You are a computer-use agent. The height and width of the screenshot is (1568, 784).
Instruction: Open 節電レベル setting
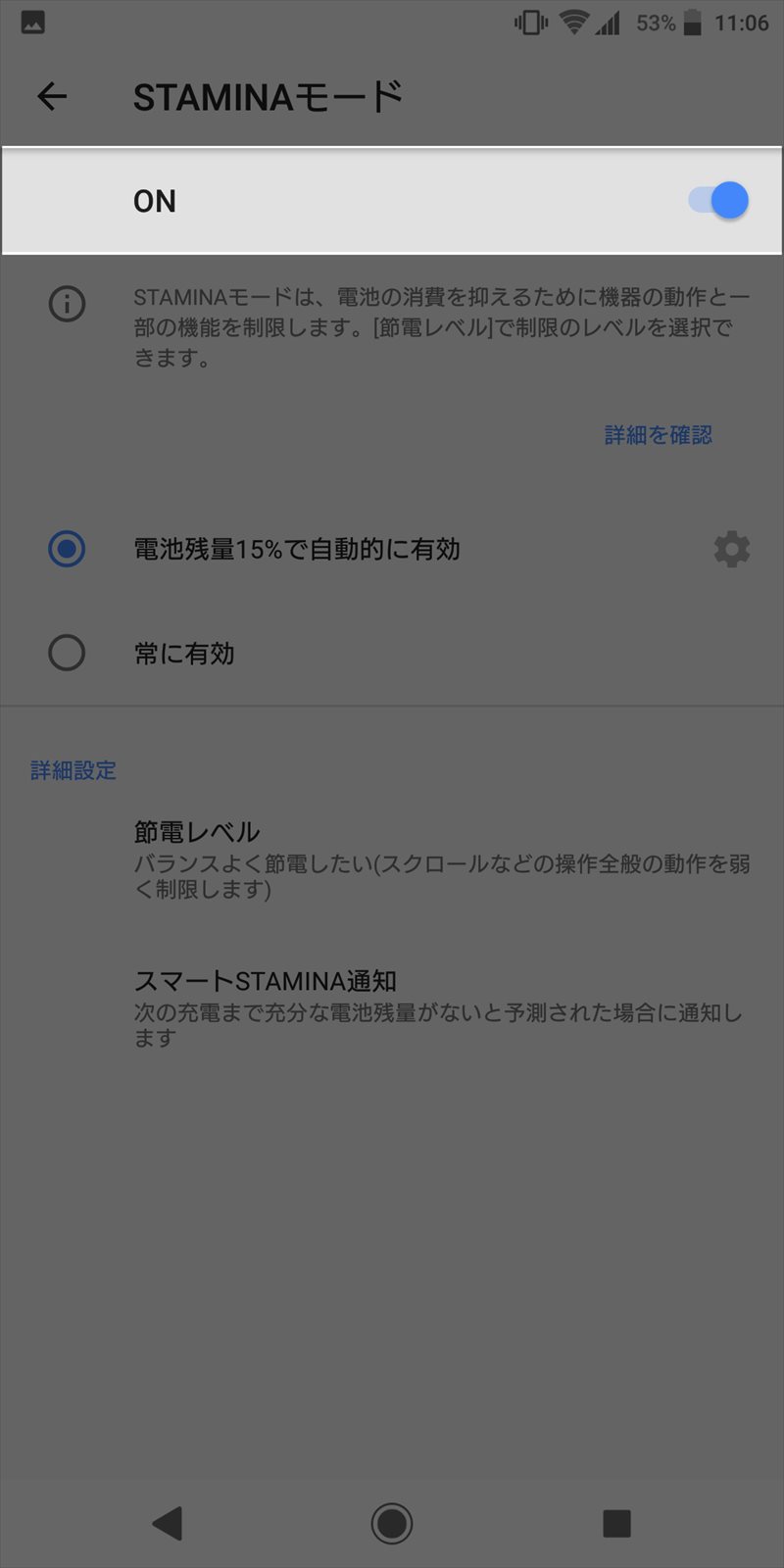392,859
